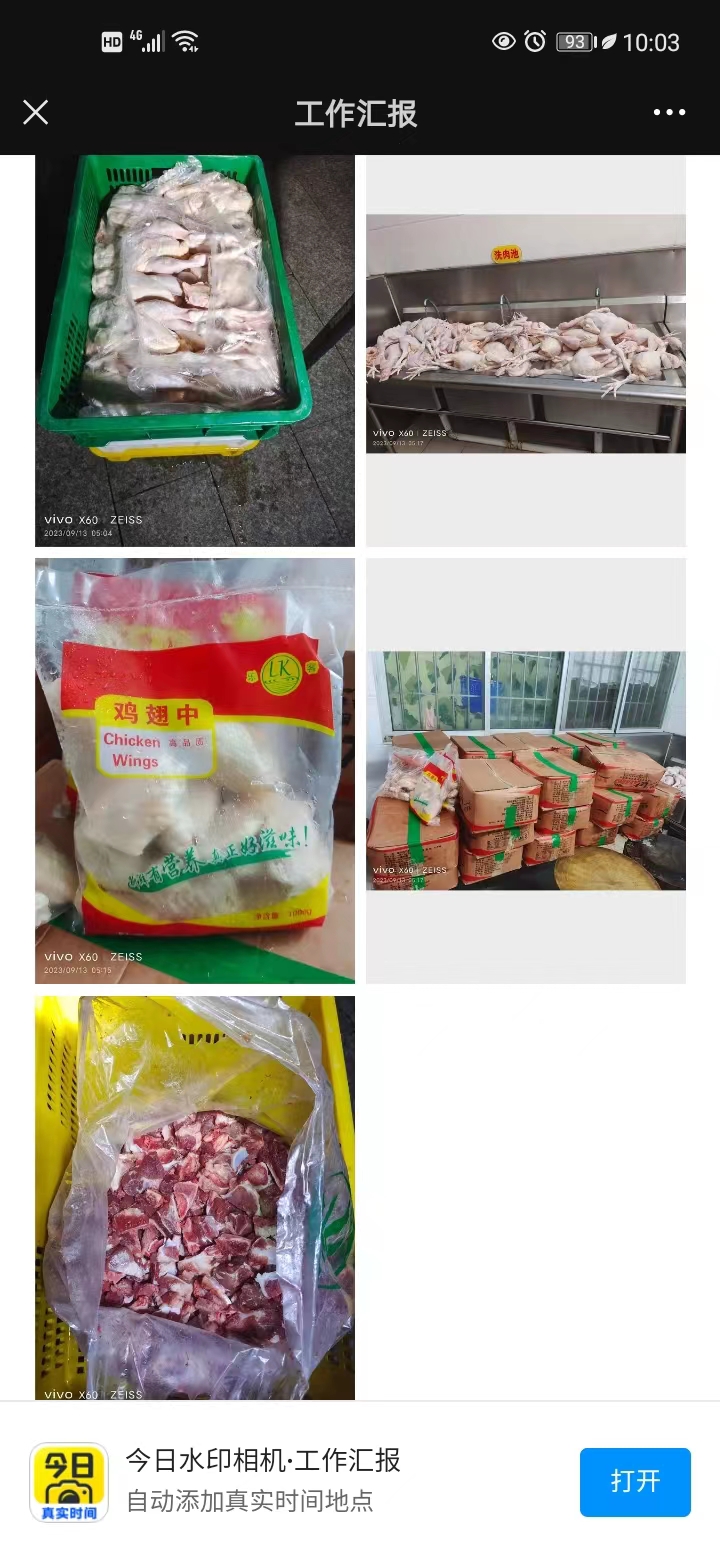Screen dimensions: 720x1560
Task: Open the three-dot overflow menu
Action: pos(669,112)
